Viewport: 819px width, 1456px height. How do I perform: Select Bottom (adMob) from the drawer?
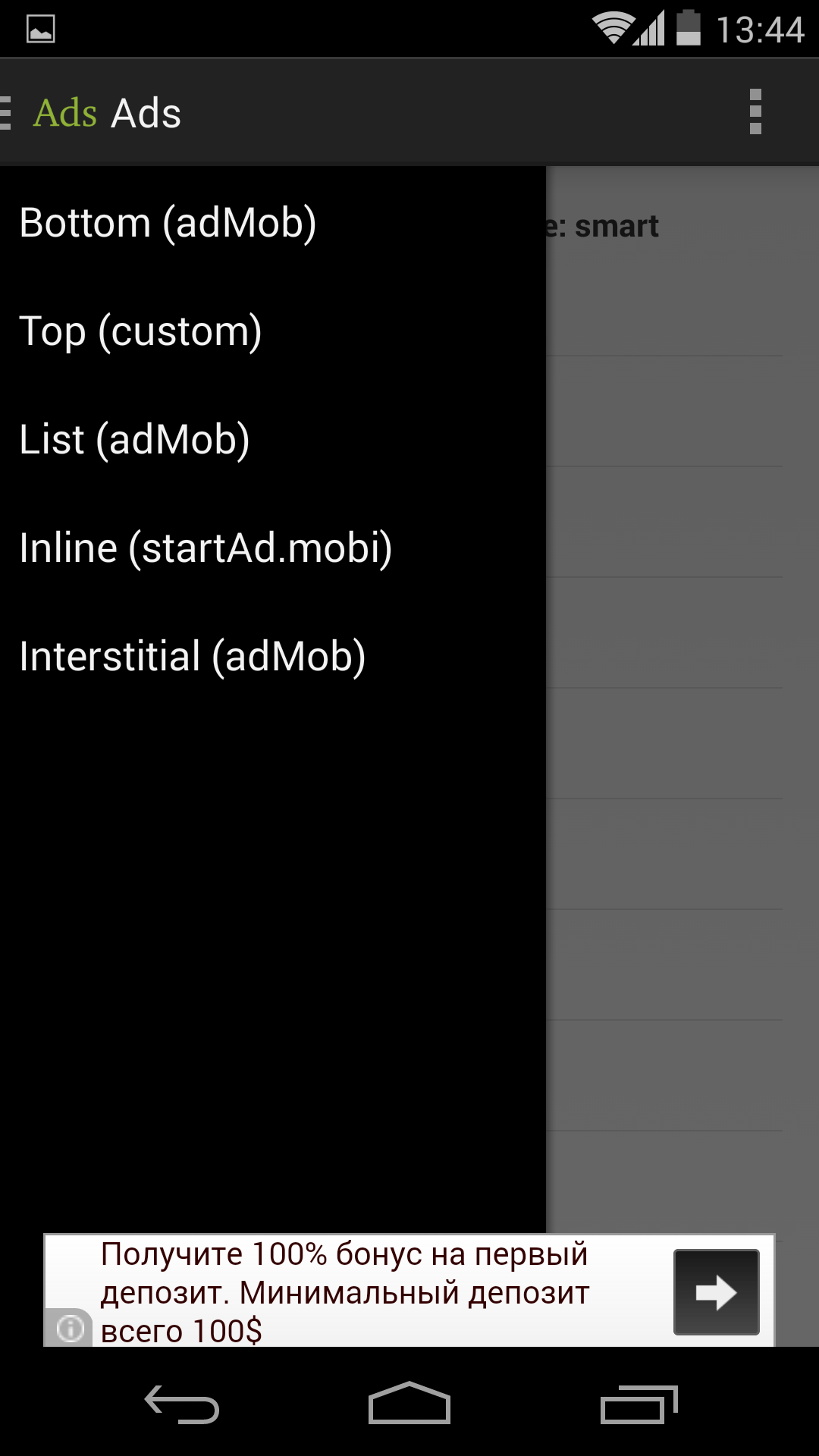tap(168, 223)
